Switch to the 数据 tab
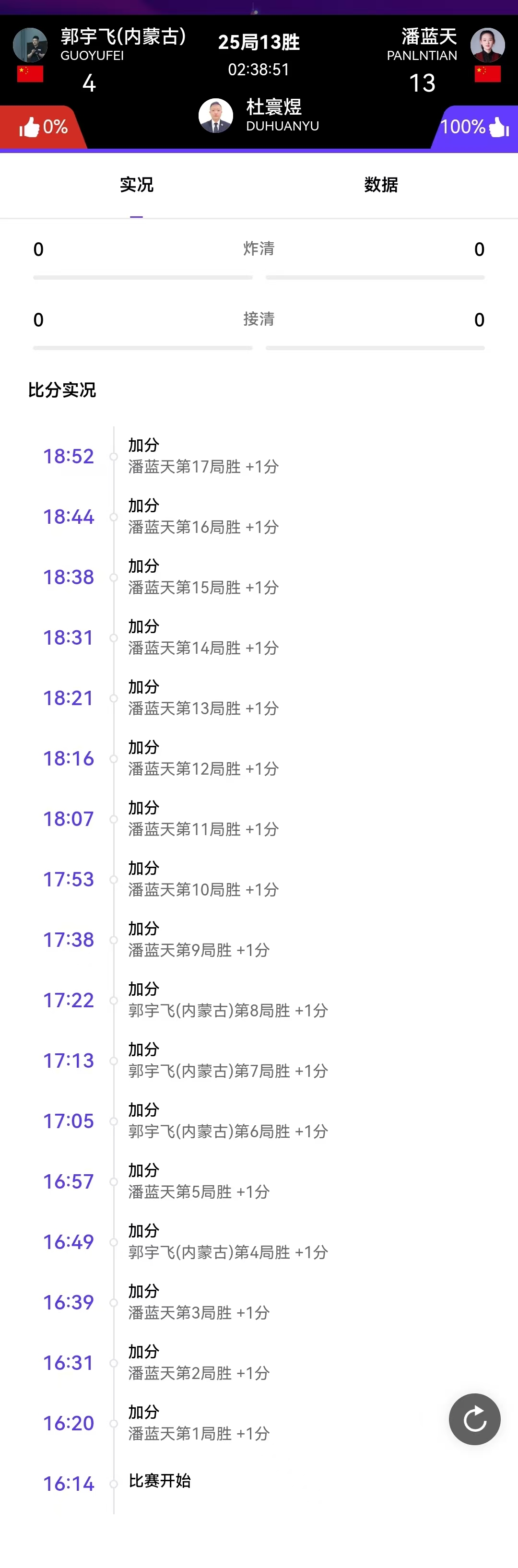The width and height of the screenshot is (518, 1568). click(380, 185)
